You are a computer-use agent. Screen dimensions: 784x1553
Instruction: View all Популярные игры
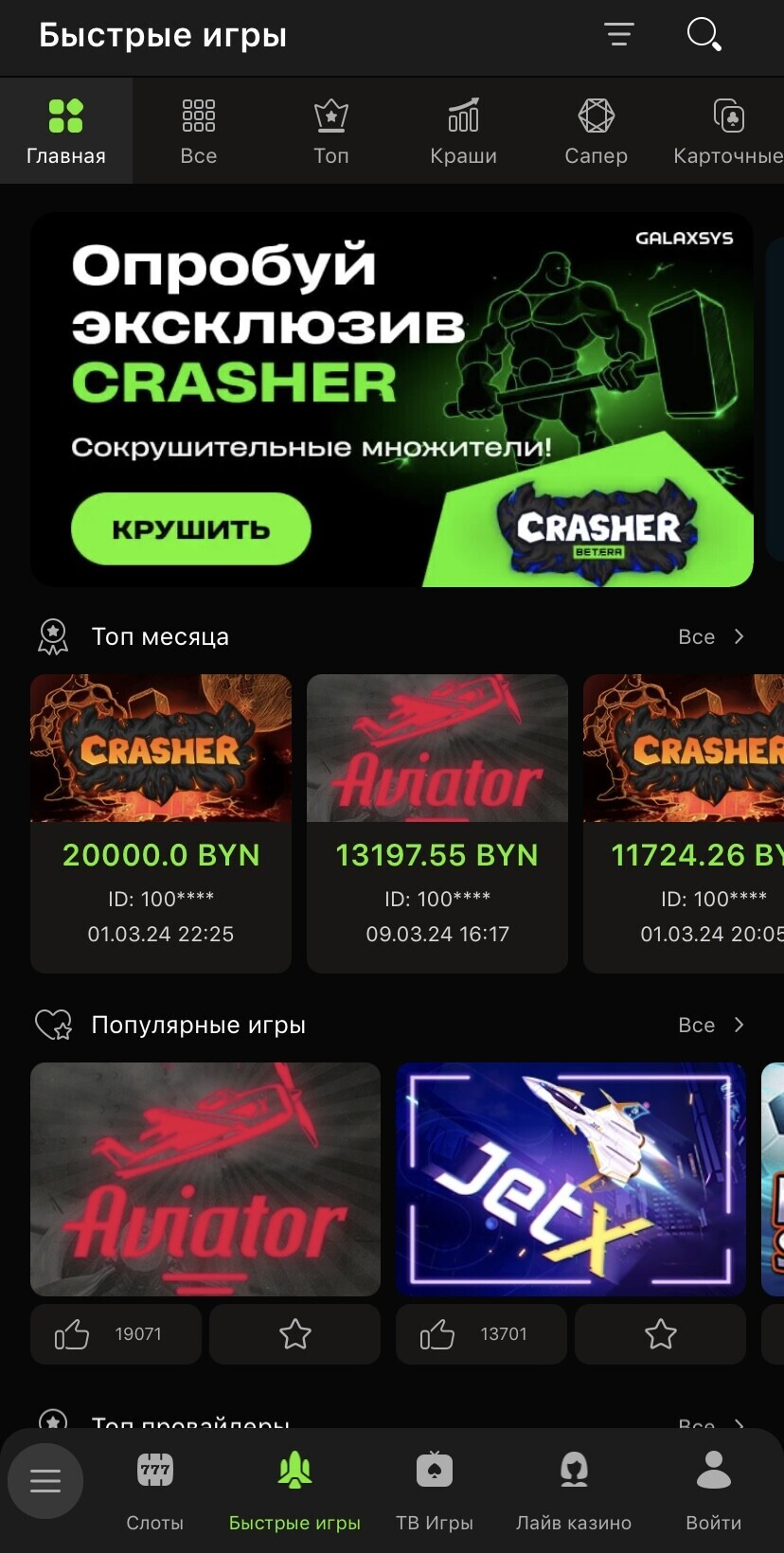pyautogui.click(x=711, y=1026)
